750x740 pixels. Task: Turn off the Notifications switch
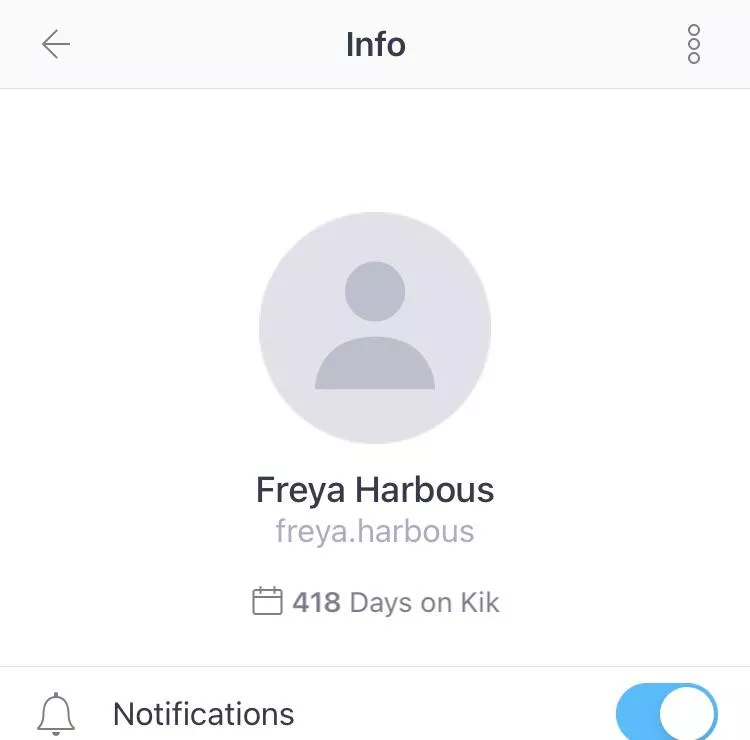pyautogui.click(x=667, y=713)
